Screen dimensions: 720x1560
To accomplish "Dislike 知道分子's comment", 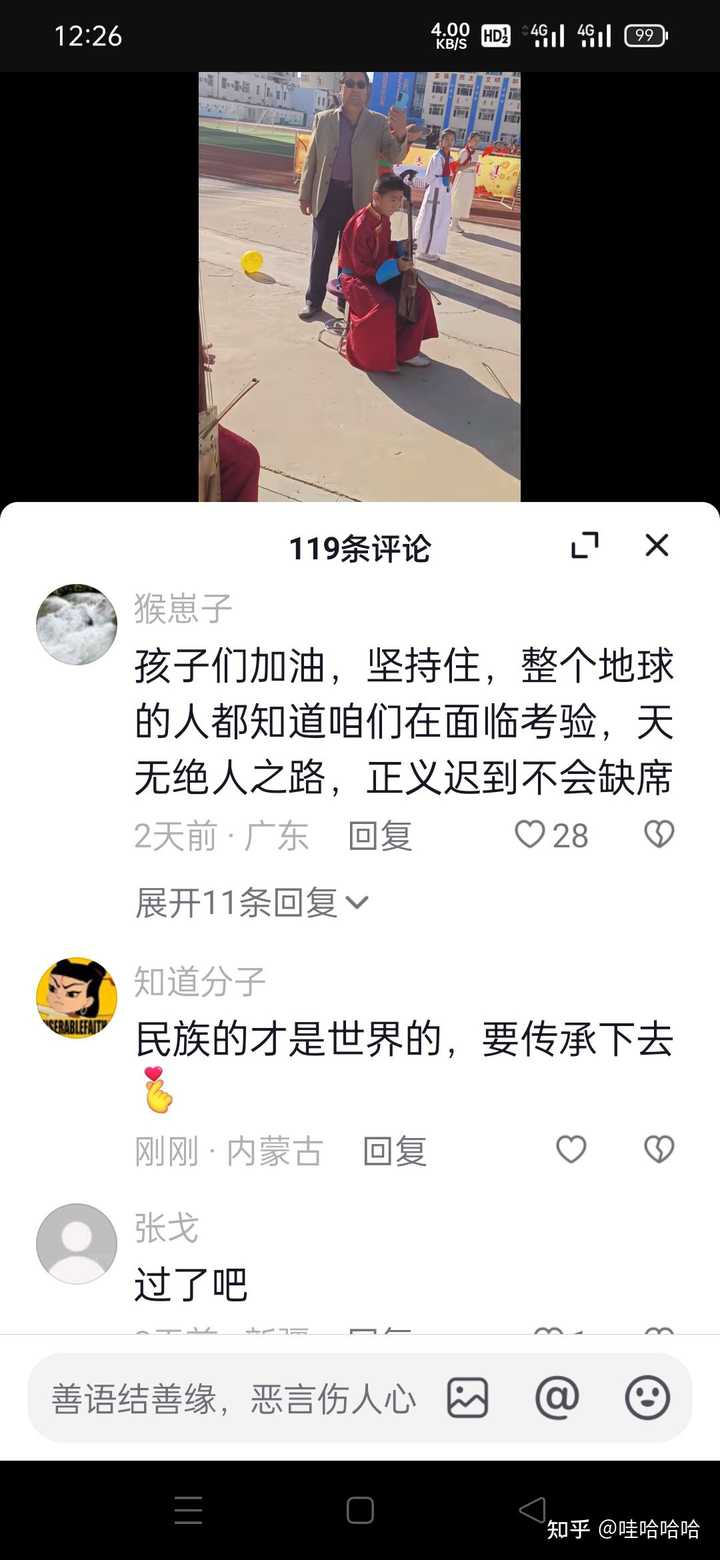I will pos(659,1150).
